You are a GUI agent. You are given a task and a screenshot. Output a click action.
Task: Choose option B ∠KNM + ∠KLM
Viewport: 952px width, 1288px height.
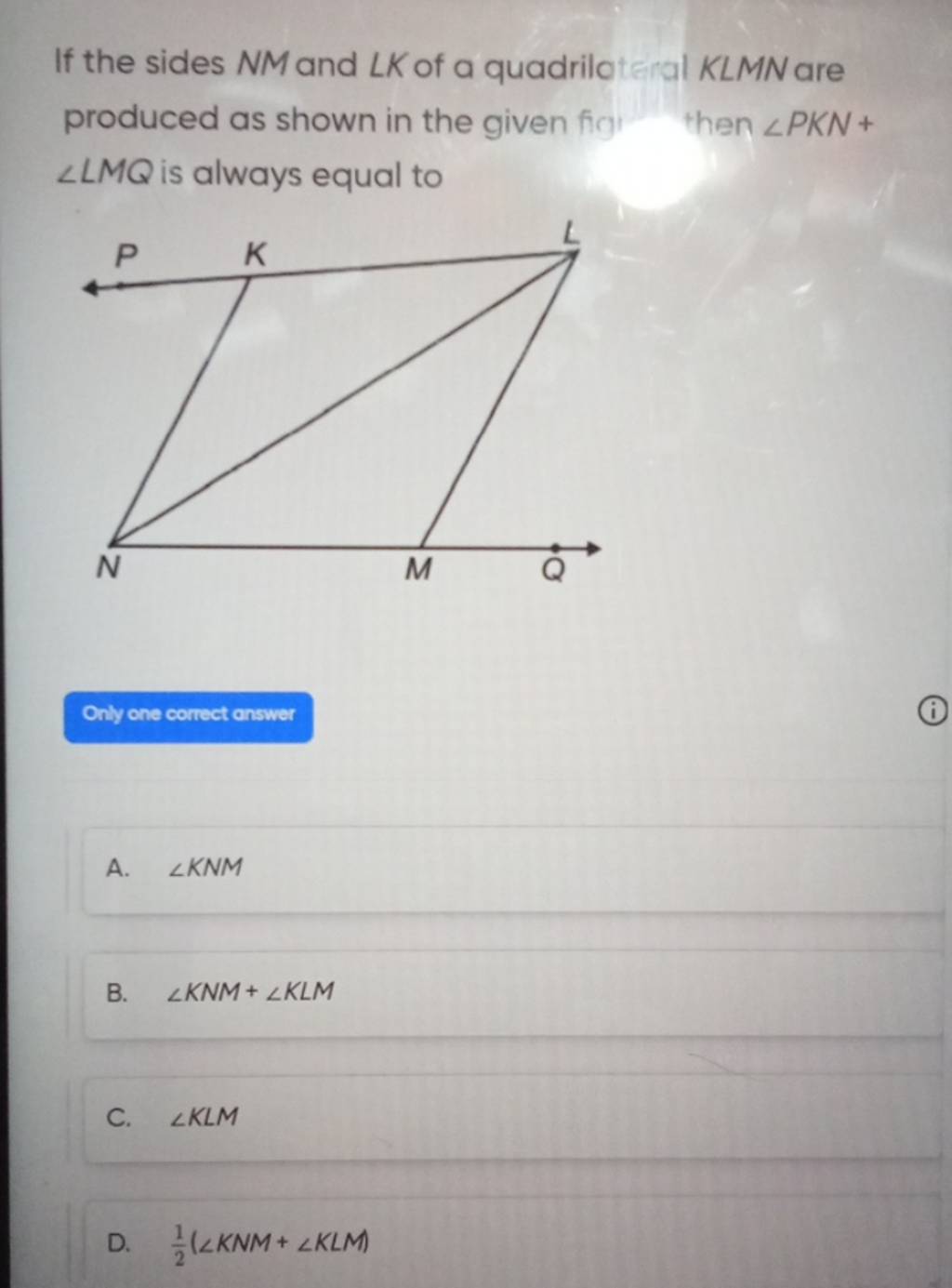511,992
